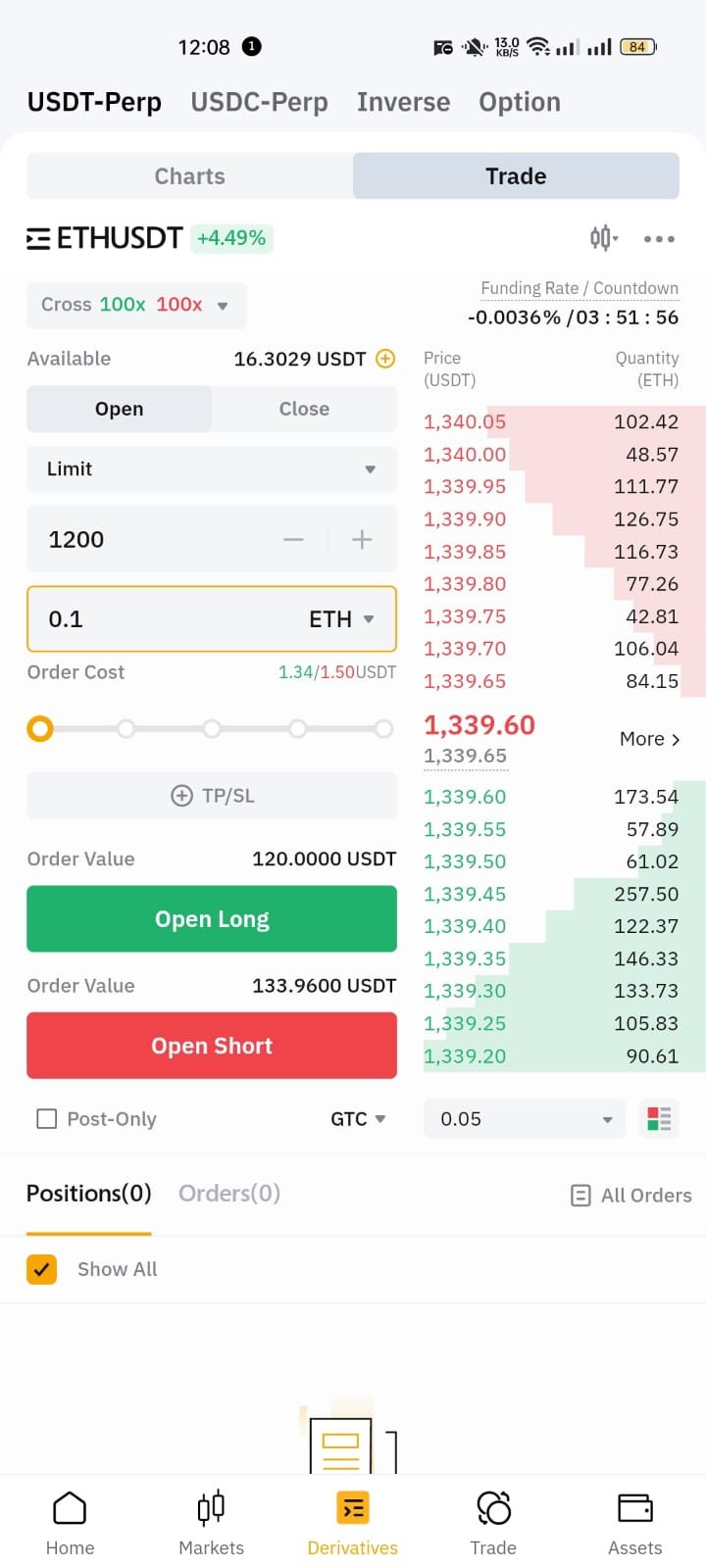Tap the plus icon to add funds
Image resolution: width=706 pixels, height=1568 pixels.
tap(386, 359)
